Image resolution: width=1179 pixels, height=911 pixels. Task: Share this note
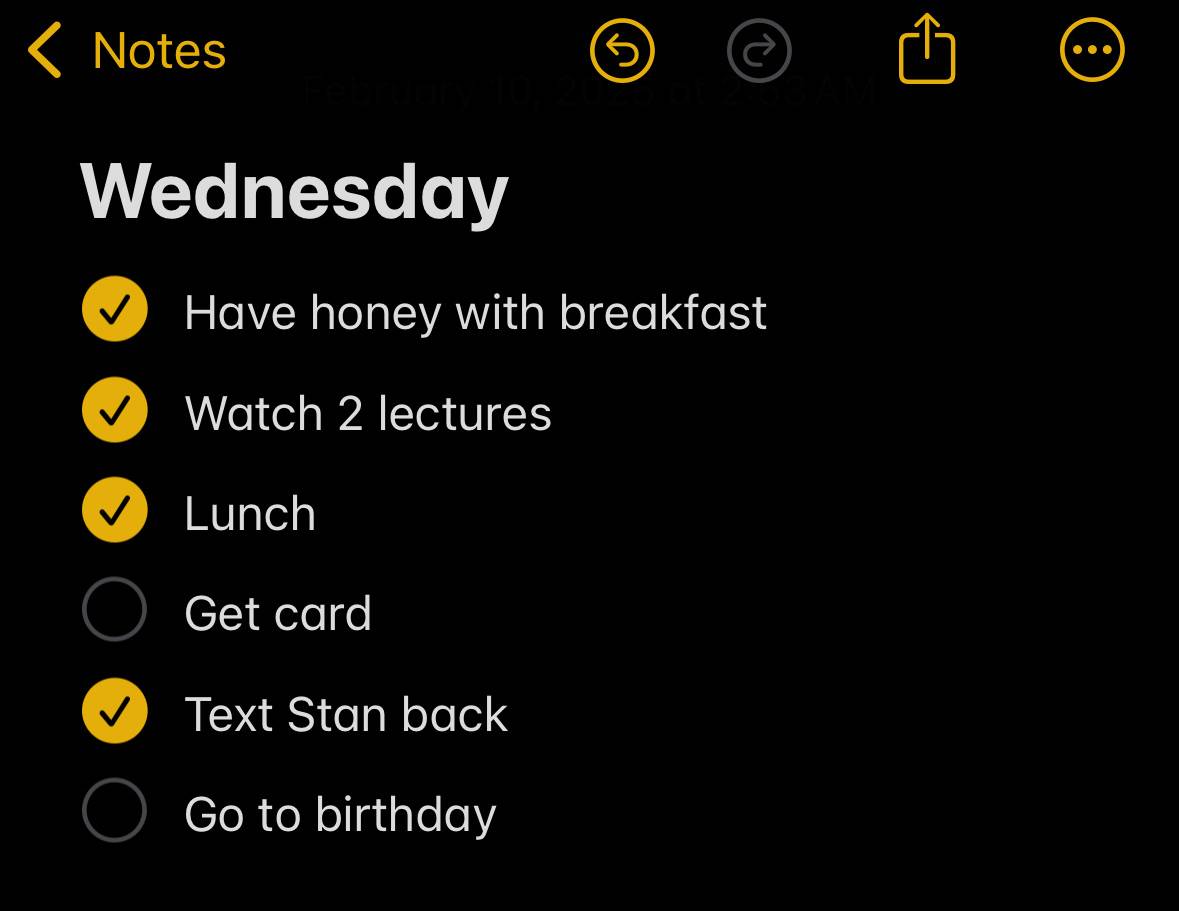[x=926, y=48]
